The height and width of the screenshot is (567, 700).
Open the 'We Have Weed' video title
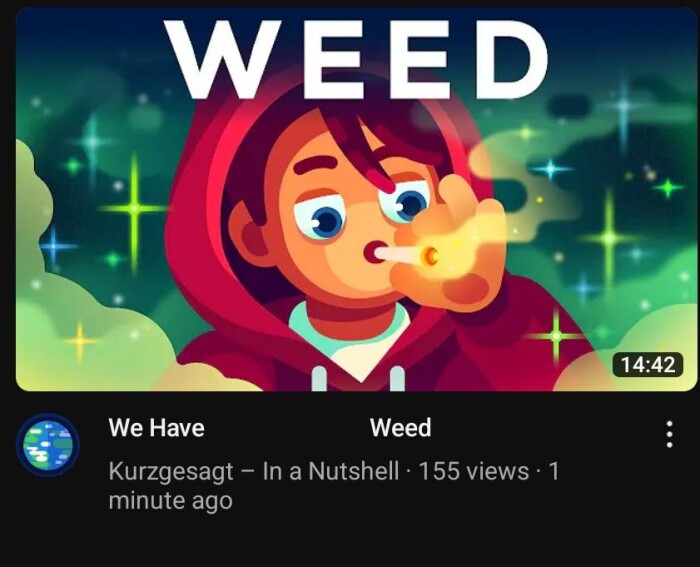coord(269,428)
